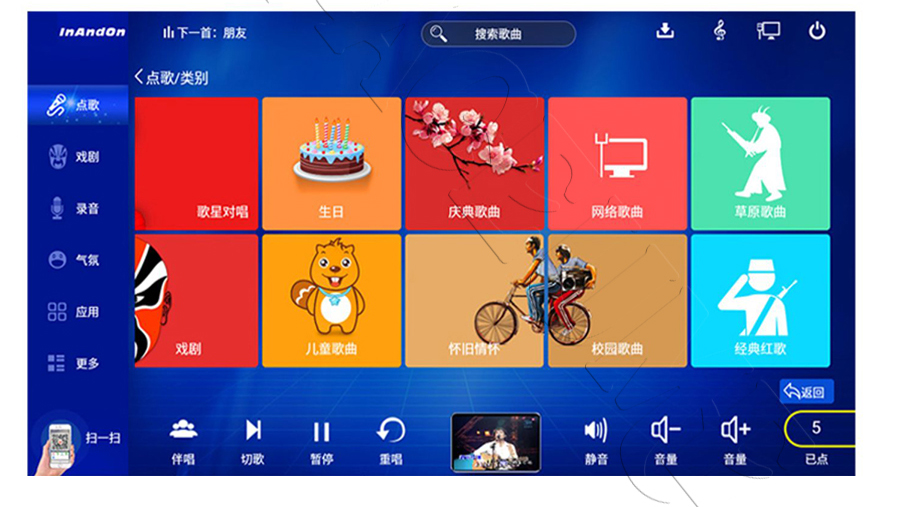Go back from 点歌/类别
The height and width of the screenshot is (507, 900).
pos(140,77)
